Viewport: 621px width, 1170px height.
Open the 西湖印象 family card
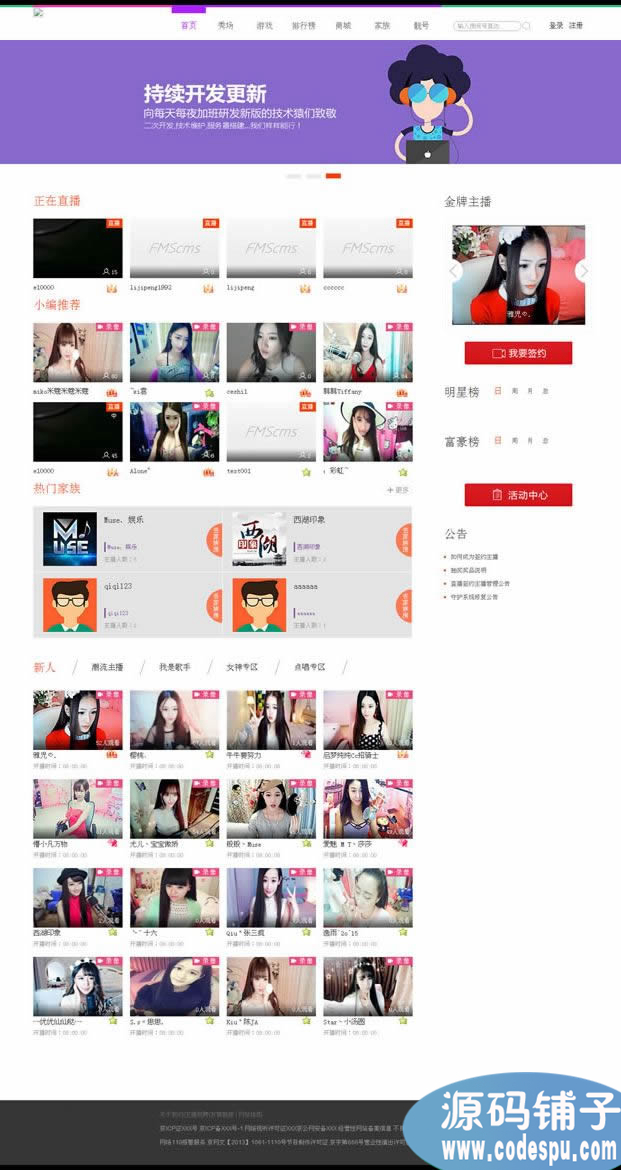coord(317,538)
